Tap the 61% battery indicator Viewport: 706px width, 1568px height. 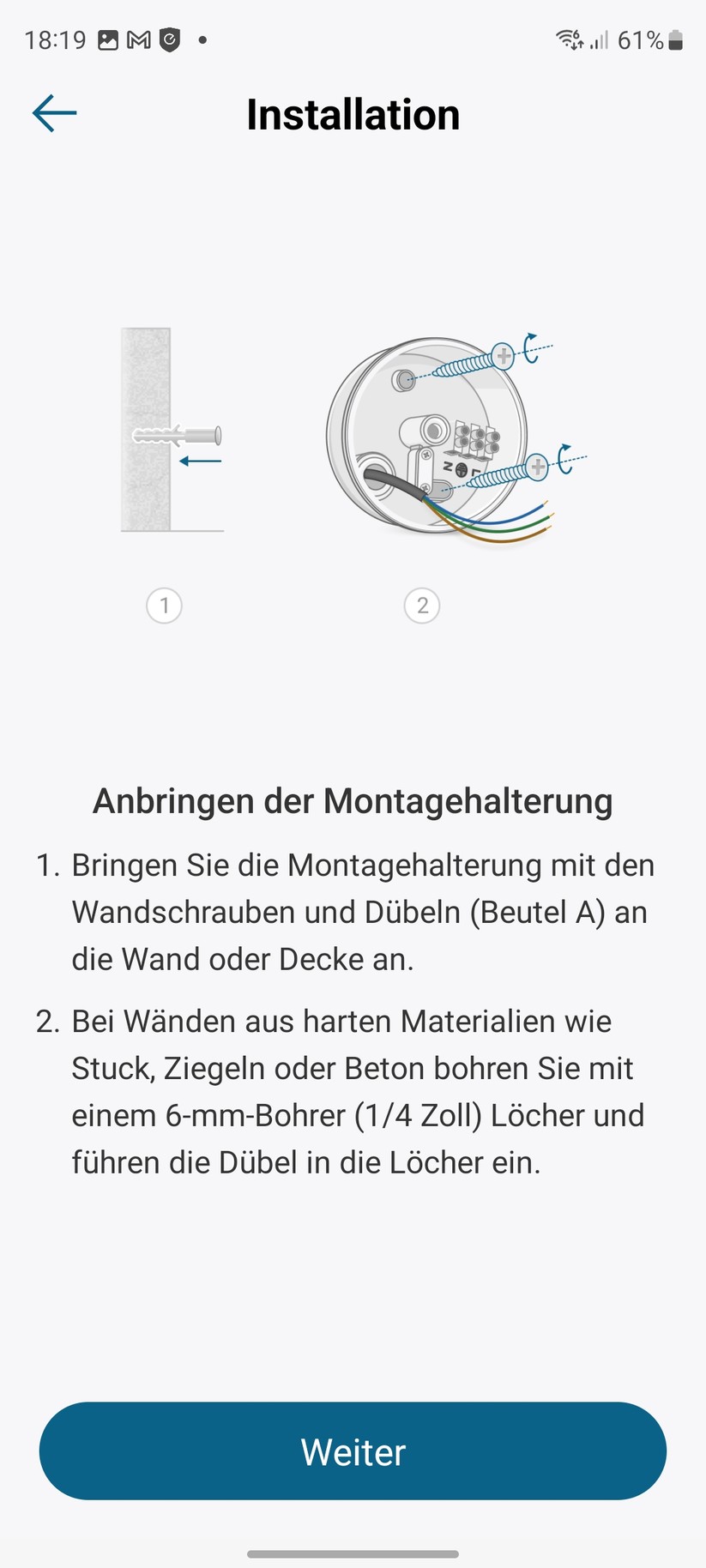[643, 39]
